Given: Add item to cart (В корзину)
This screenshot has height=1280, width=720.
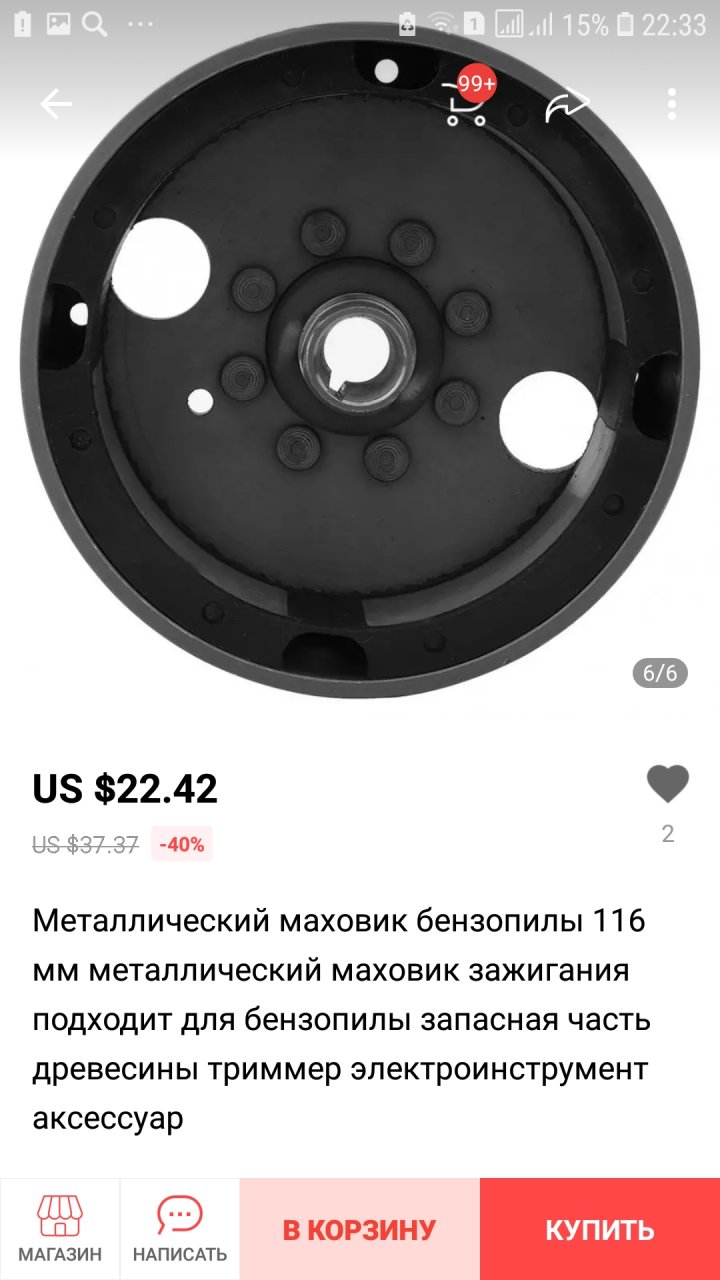Looking at the screenshot, I should tap(360, 1229).
